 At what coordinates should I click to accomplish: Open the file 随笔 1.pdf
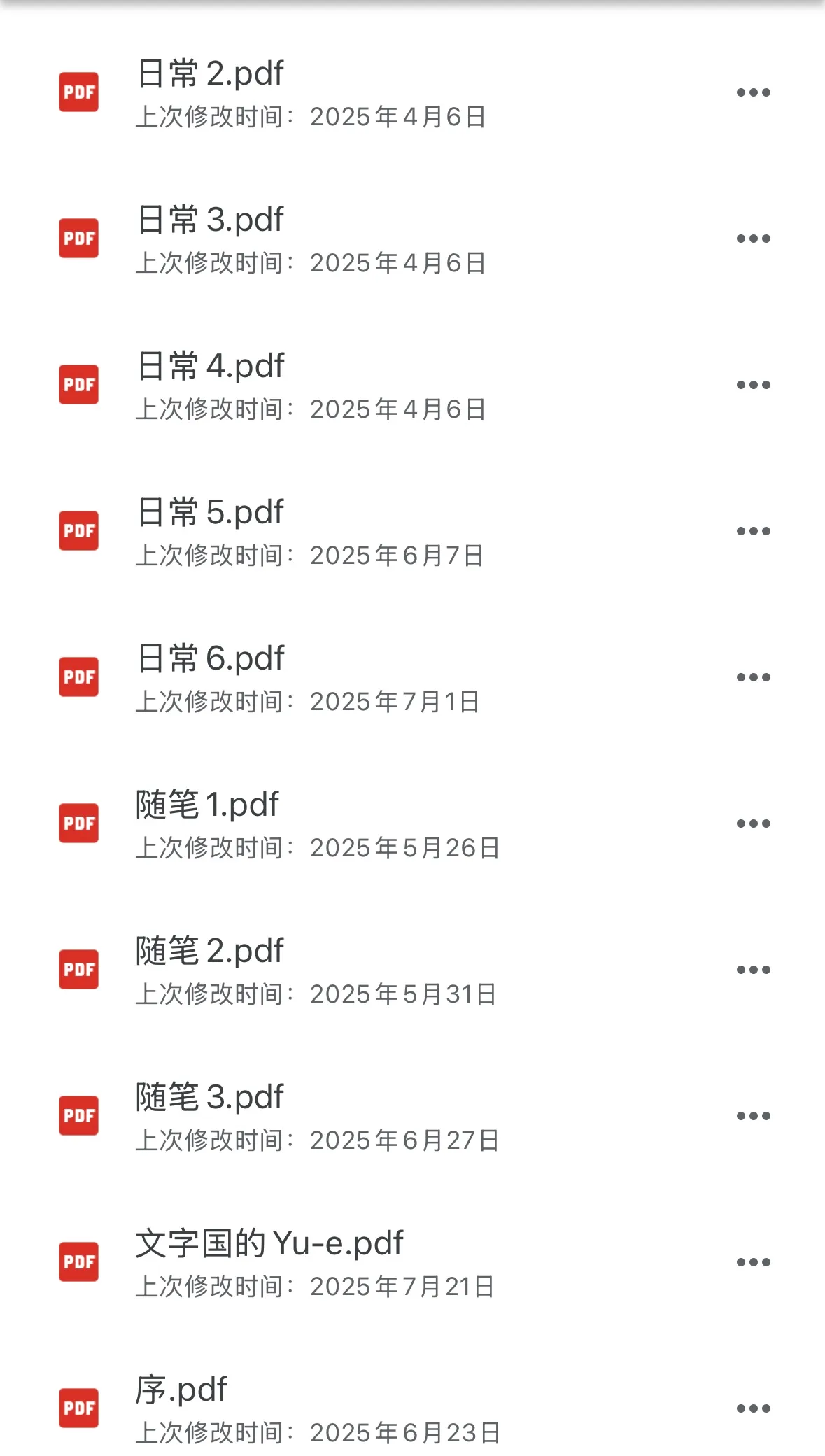click(207, 805)
